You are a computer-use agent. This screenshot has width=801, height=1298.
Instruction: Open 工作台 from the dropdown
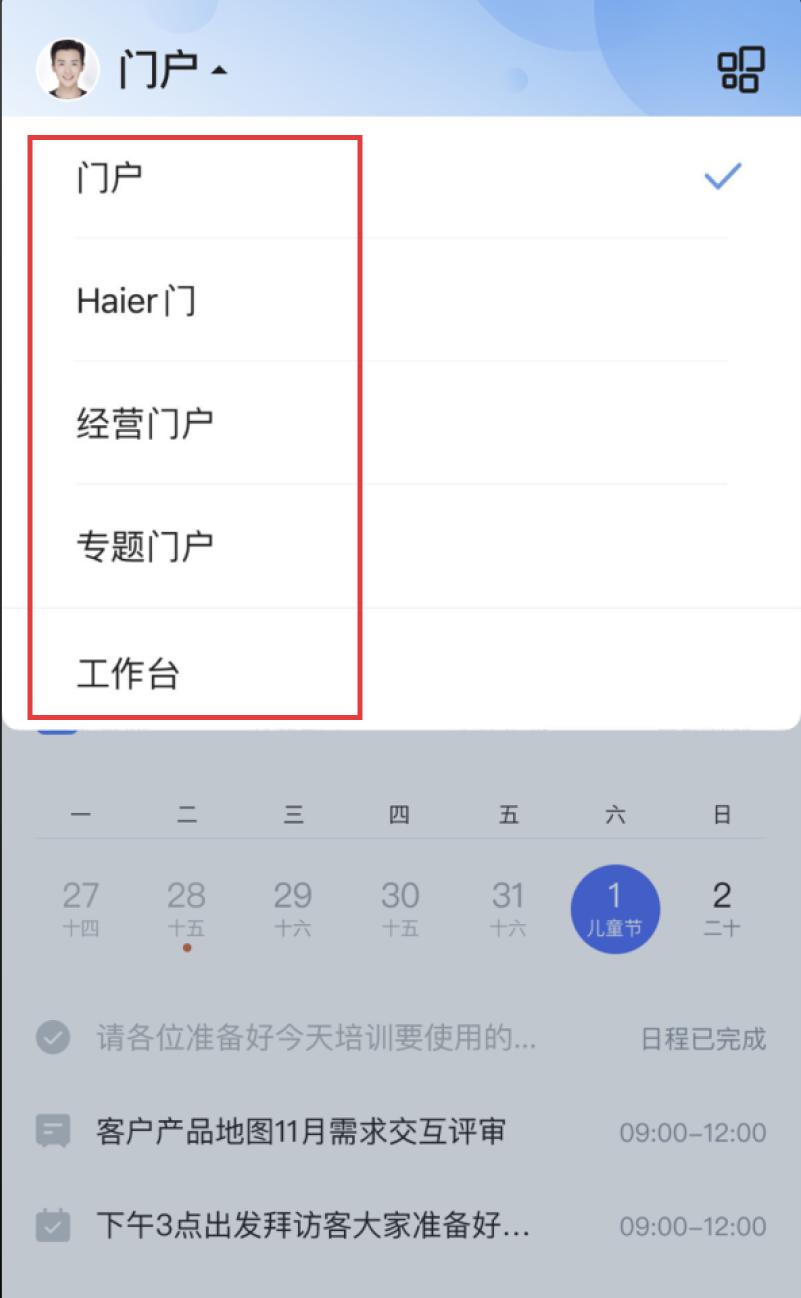(x=400, y=672)
